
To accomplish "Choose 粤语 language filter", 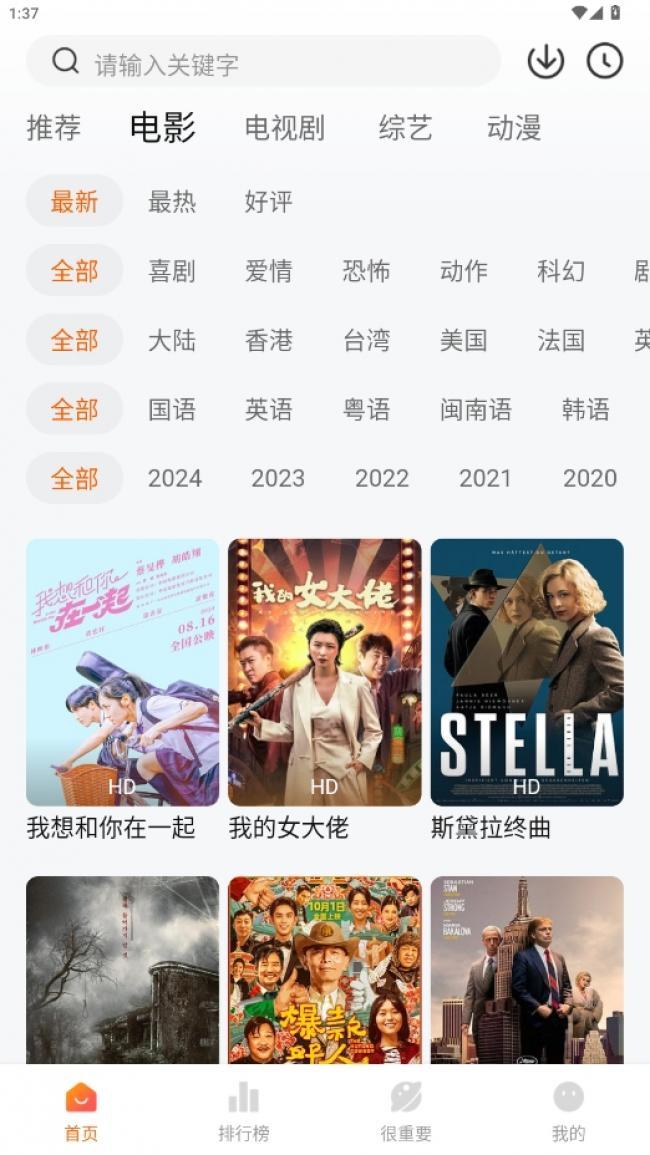I will pos(366,409).
